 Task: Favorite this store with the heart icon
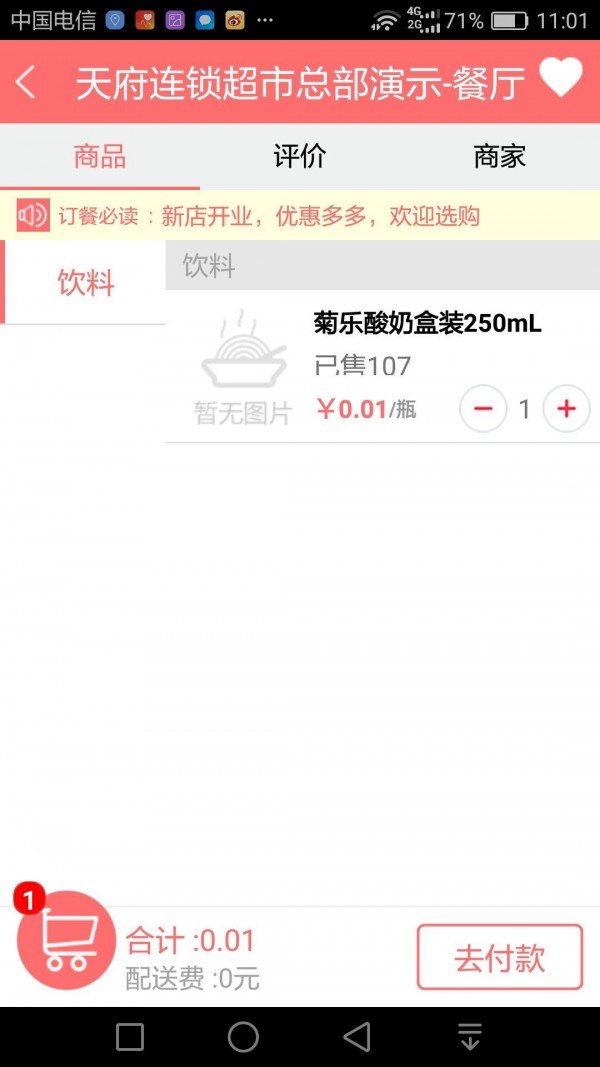pos(560,78)
